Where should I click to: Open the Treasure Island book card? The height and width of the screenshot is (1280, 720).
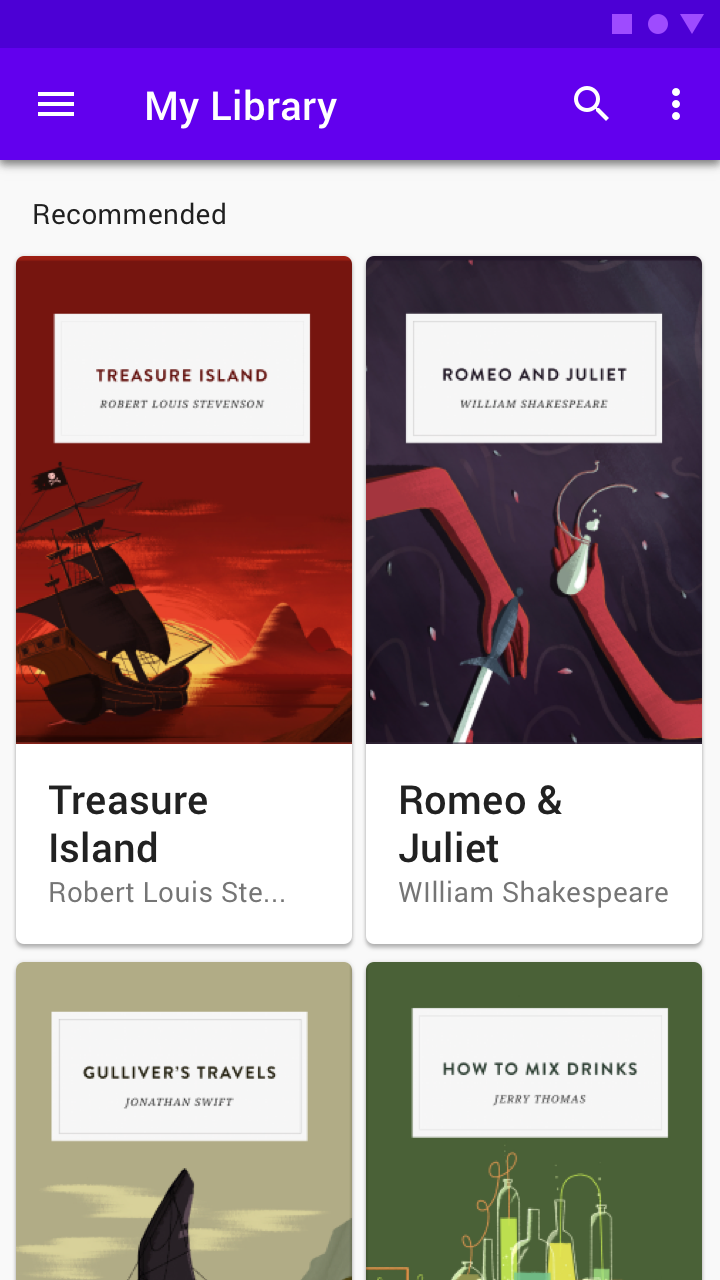point(184,600)
